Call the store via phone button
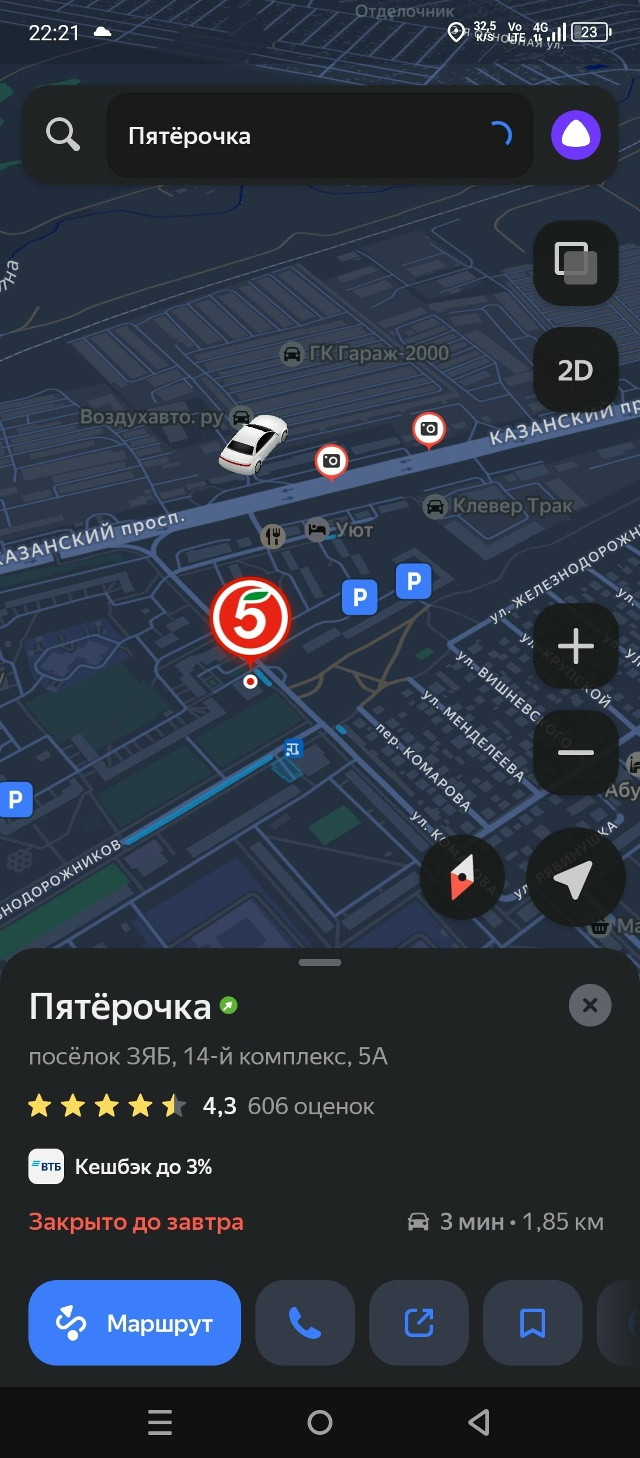This screenshot has height=1458, width=640. point(305,1323)
